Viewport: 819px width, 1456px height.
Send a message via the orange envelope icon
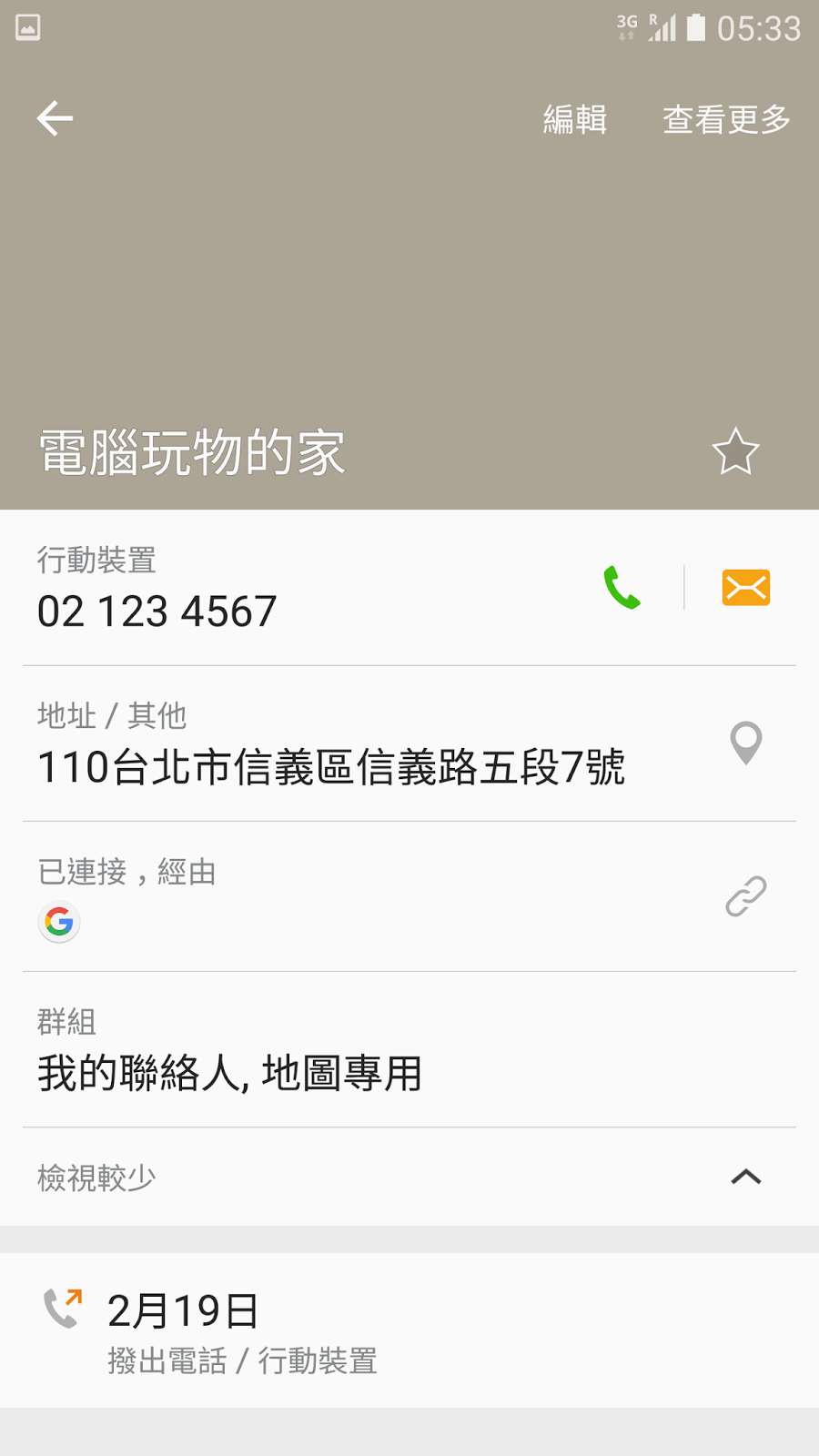746,587
